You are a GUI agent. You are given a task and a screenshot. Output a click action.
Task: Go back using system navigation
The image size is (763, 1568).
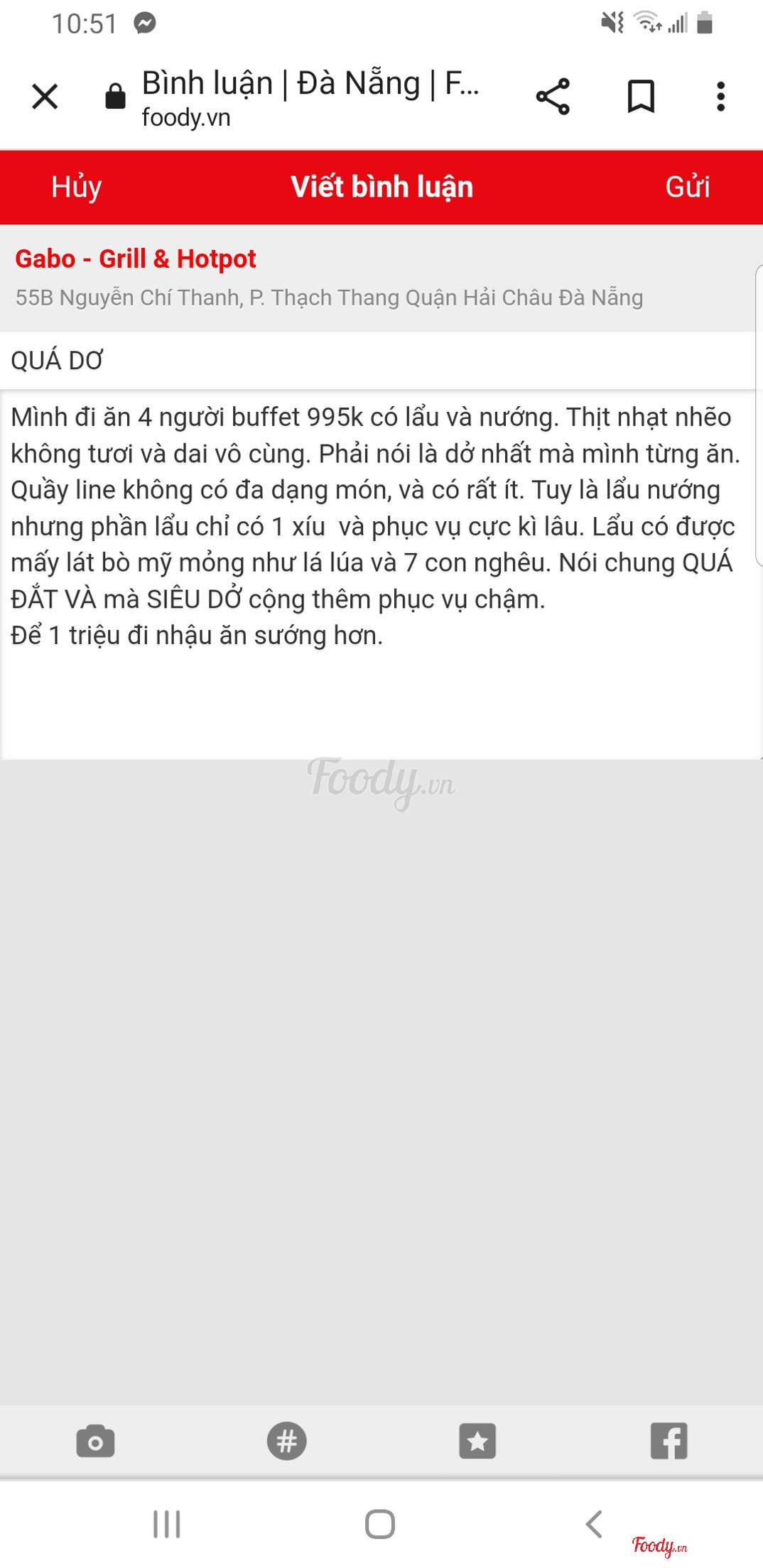pos(594,1524)
